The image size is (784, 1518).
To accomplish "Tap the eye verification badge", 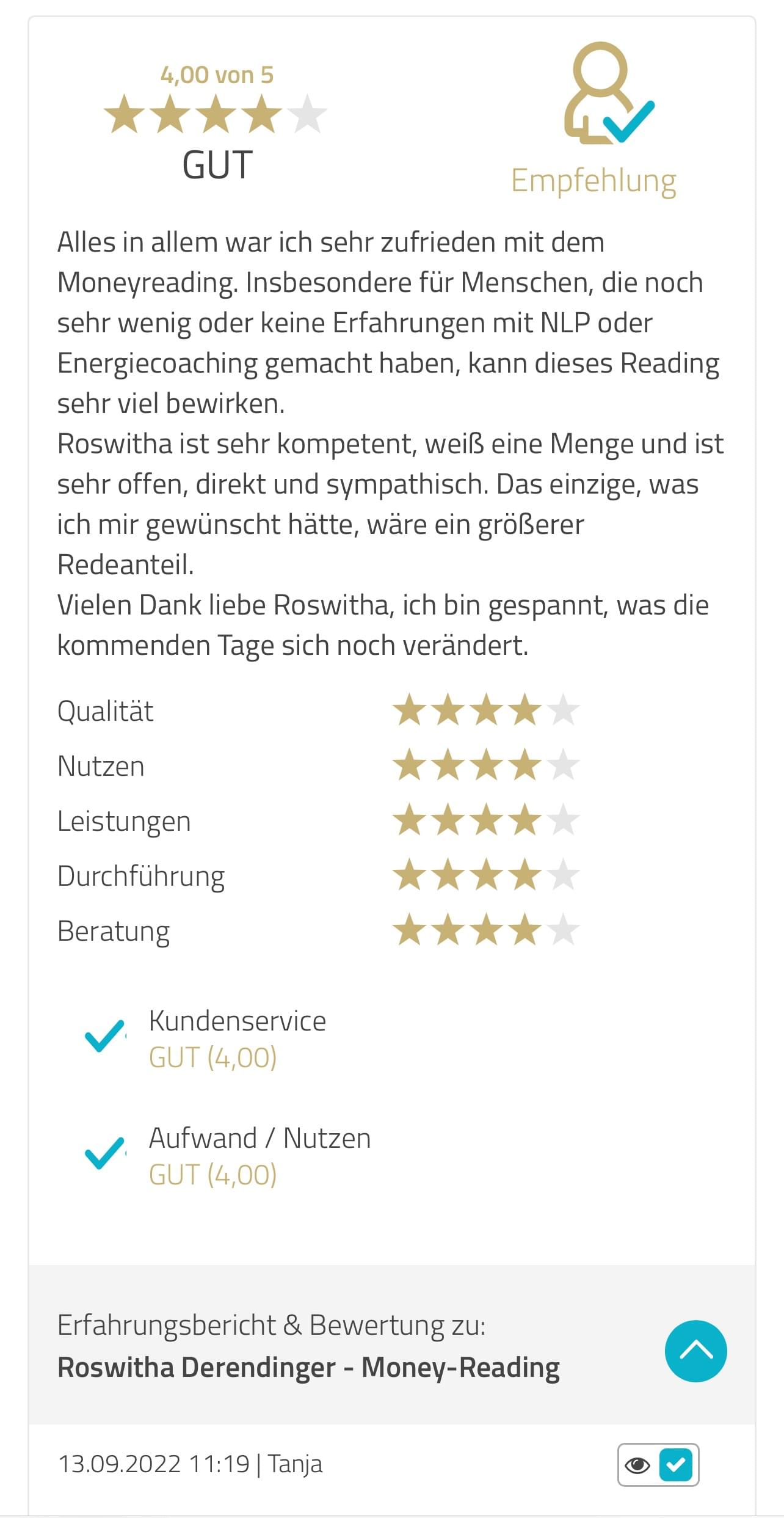I will [638, 1464].
